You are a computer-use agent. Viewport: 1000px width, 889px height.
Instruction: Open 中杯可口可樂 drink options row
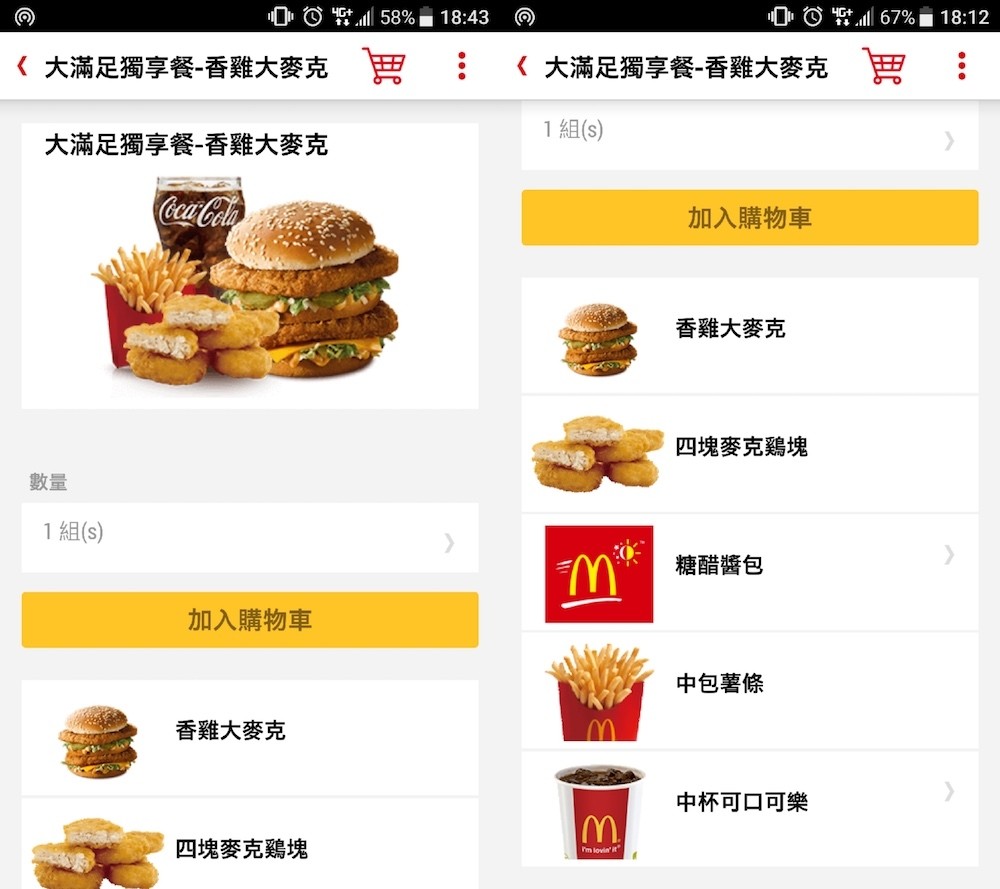pyautogui.click(x=750, y=803)
